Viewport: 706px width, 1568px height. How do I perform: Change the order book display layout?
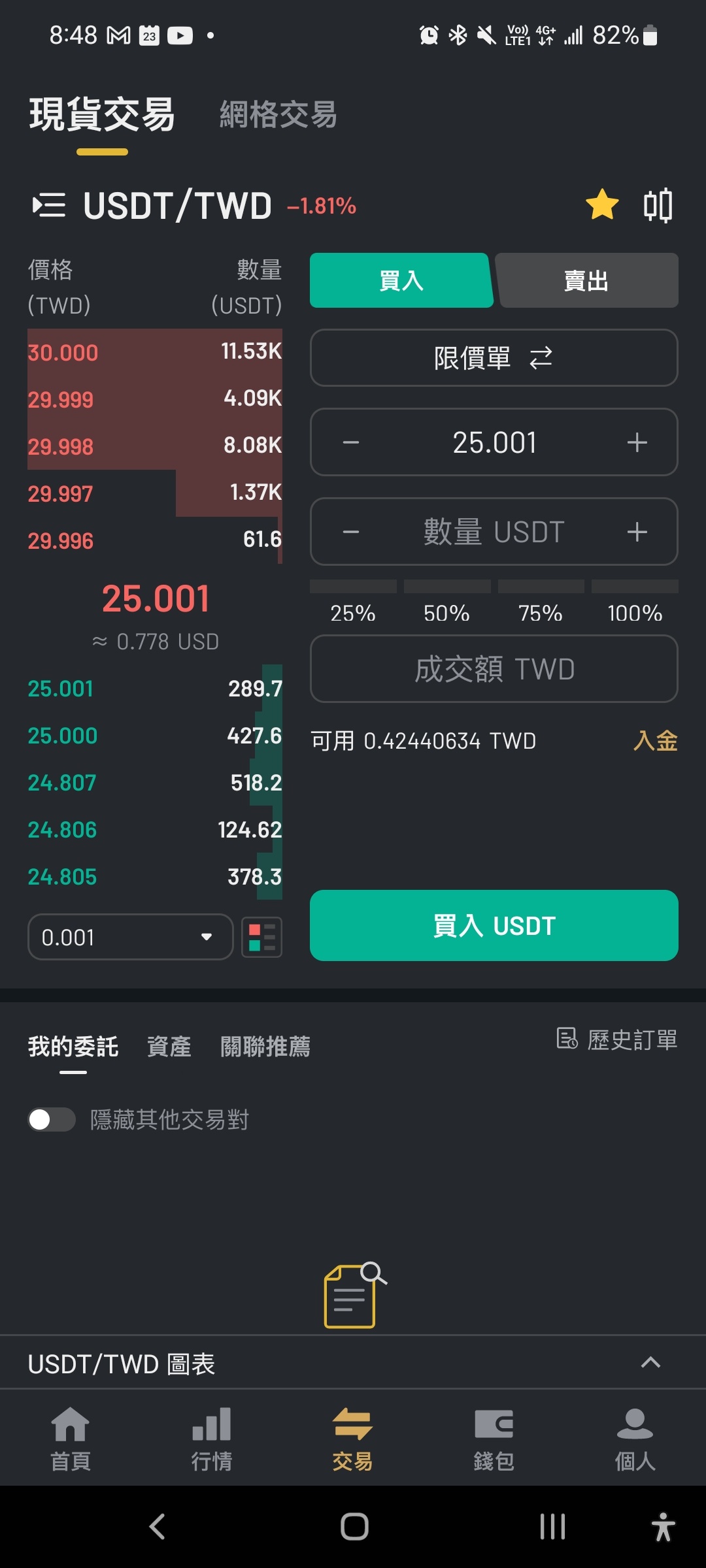click(261, 937)
